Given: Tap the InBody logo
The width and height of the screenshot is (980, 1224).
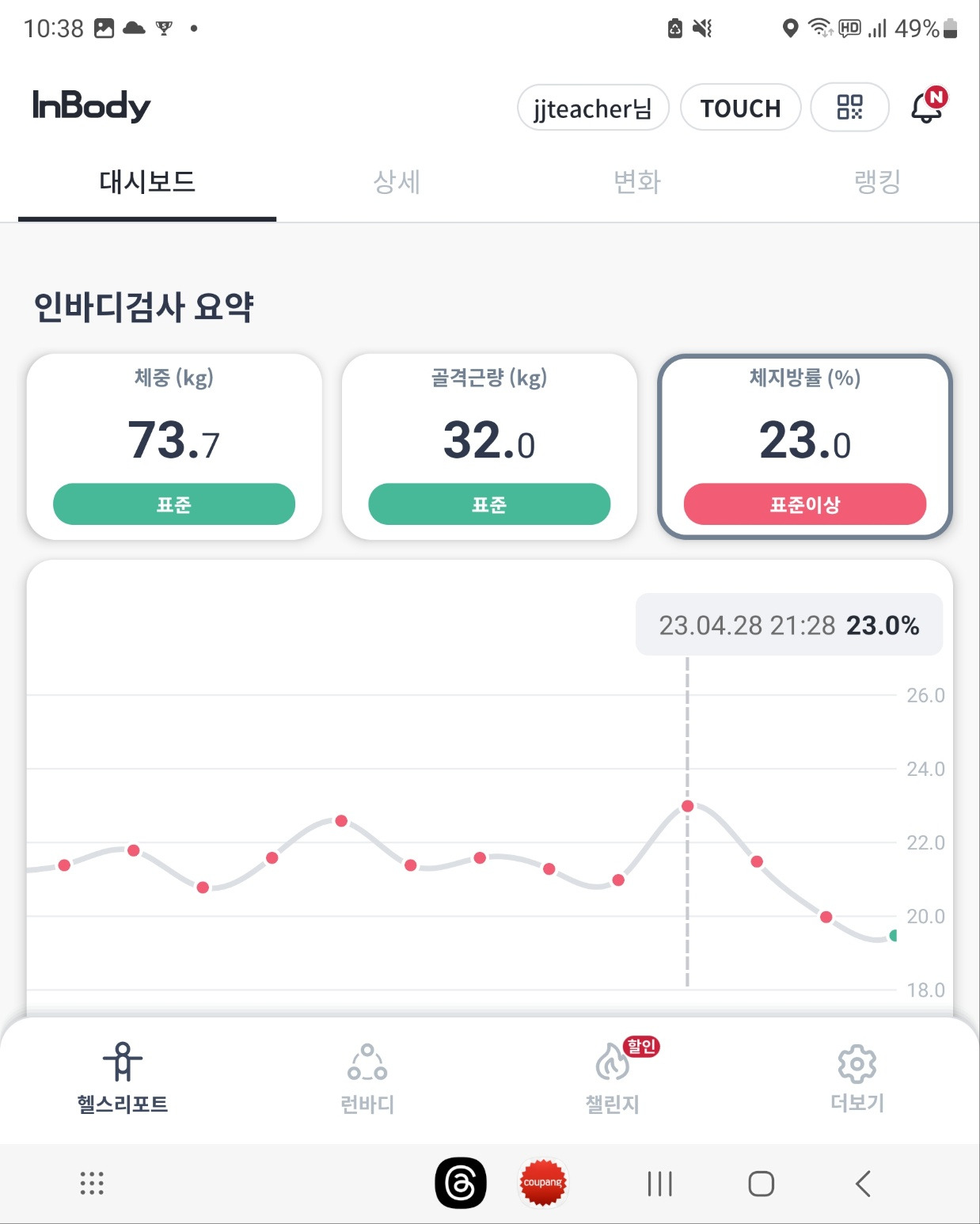Looking at the screenshot, I should [x=89, y=105].
